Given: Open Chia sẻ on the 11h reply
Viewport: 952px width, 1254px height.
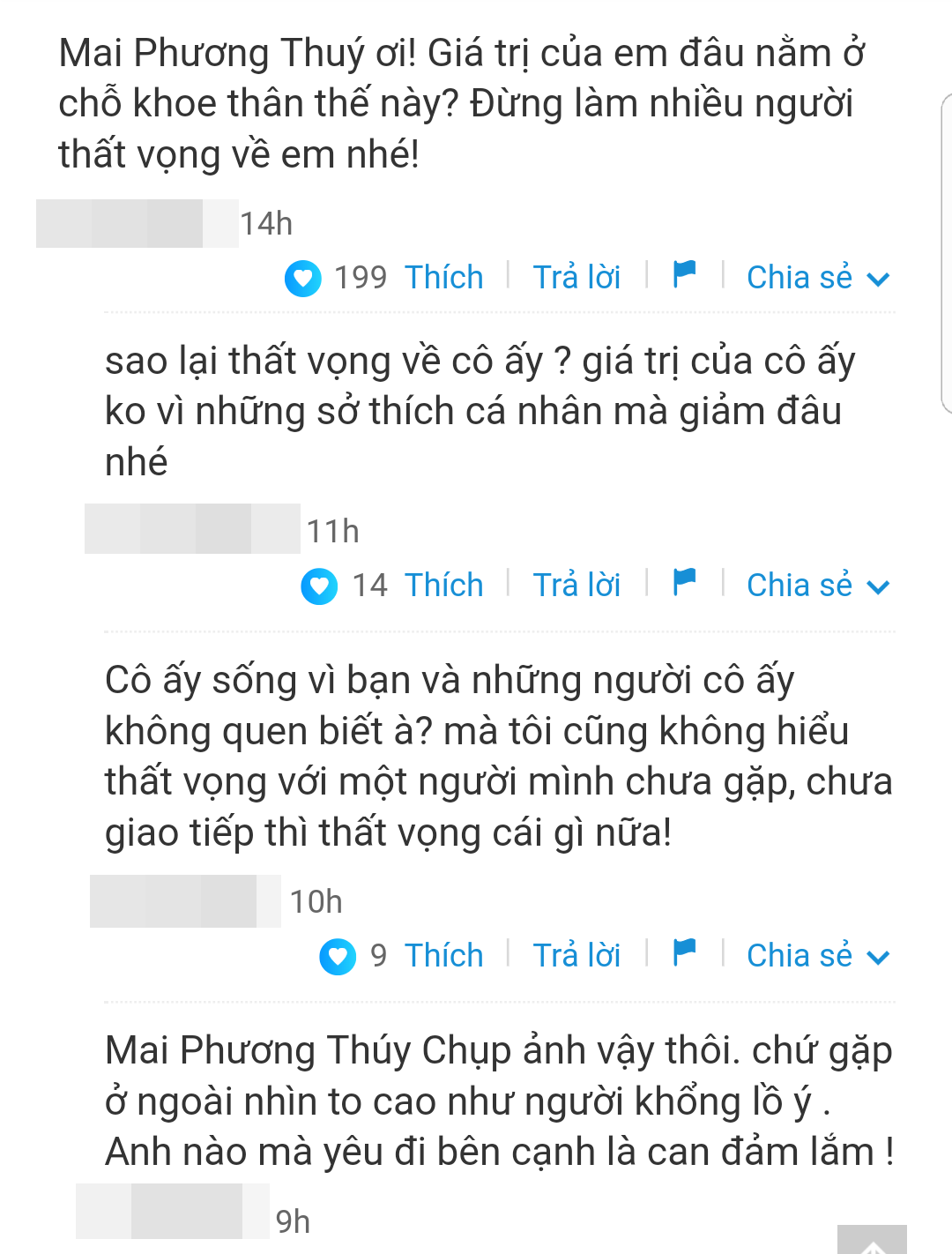Looking at the screenshot, I should point(817,586).
